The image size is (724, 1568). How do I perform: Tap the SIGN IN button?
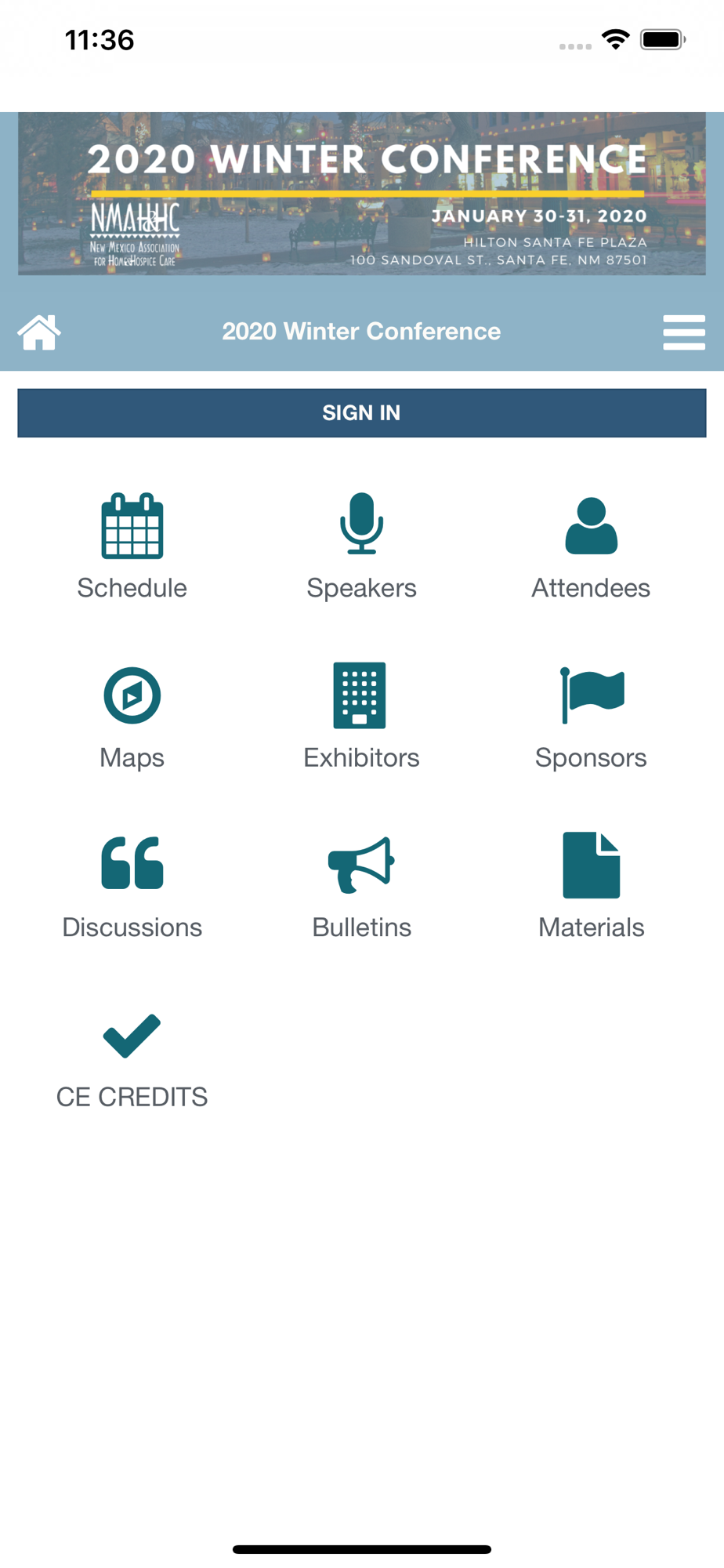361,413
